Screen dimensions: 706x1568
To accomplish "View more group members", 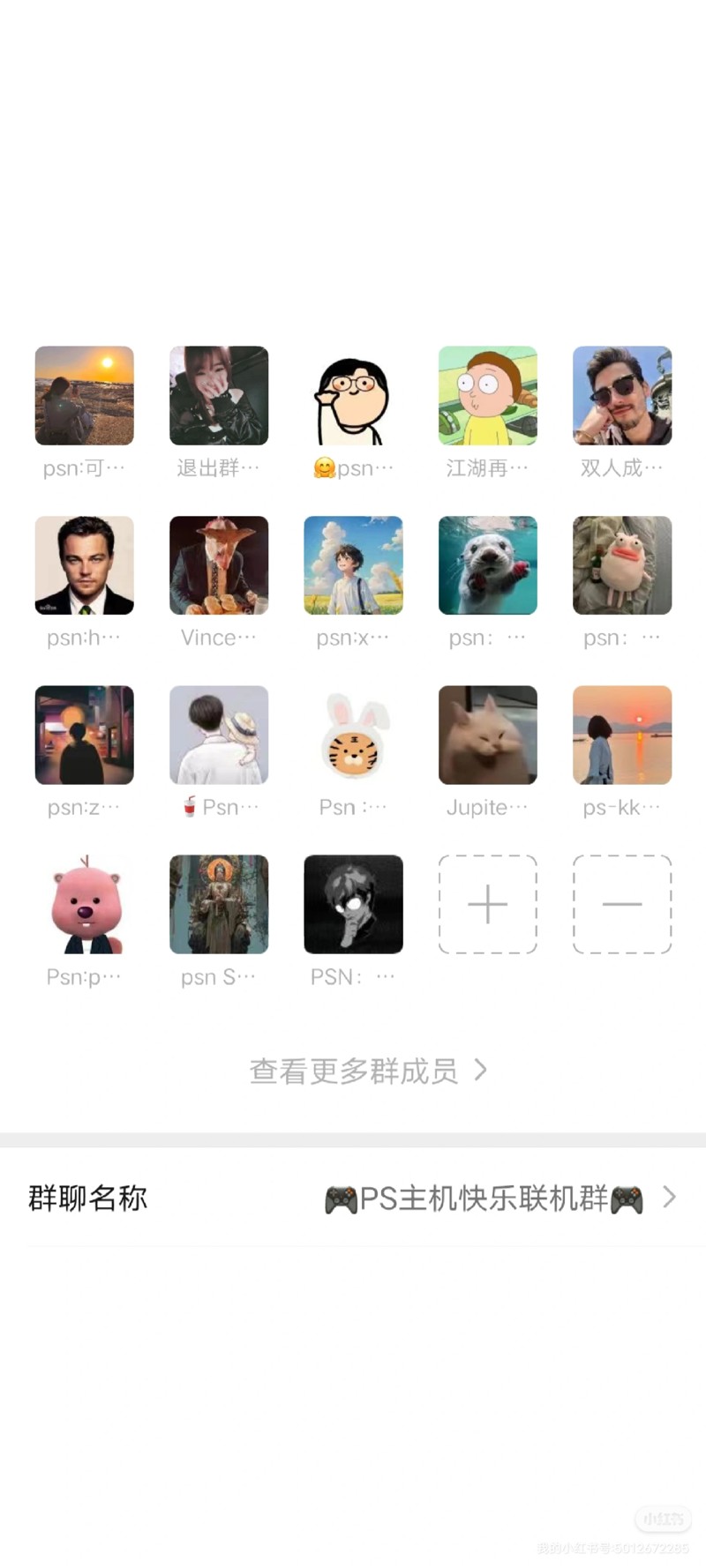I will (368, 1071).
